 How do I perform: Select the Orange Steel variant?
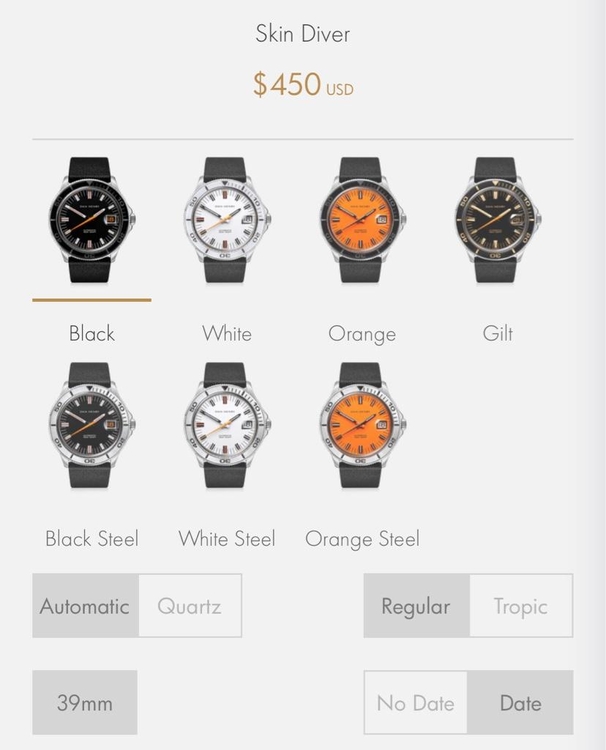point(362,425)
